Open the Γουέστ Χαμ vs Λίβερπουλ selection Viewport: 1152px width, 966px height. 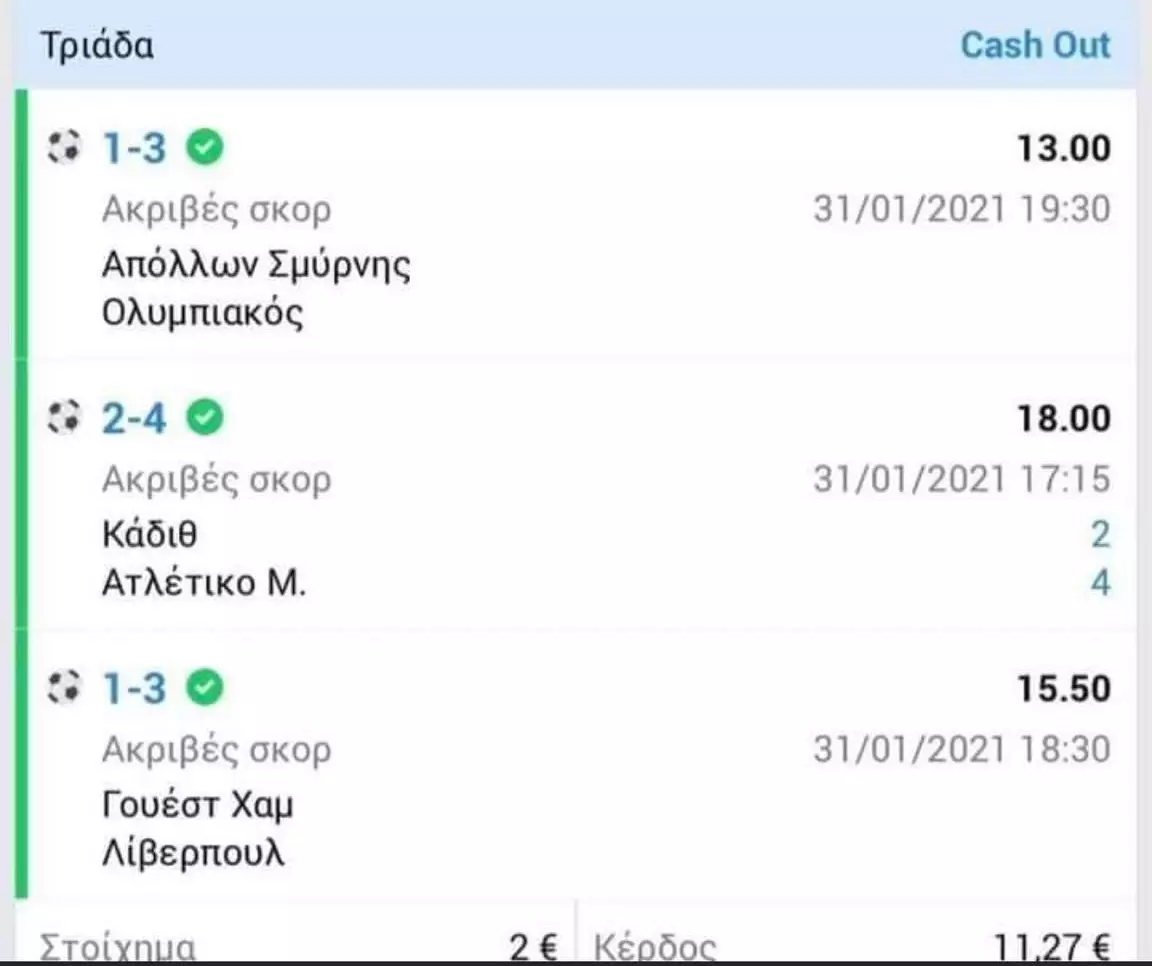tap(198, 830)
